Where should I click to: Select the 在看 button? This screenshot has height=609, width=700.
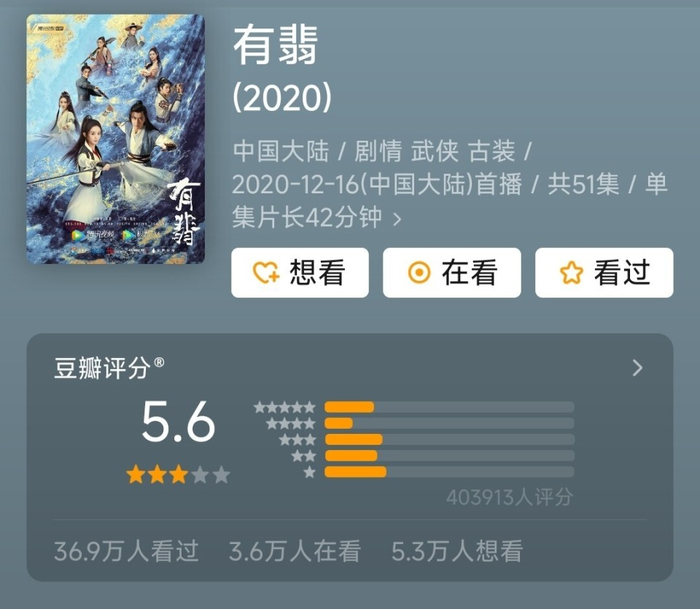[x=451, y=273]
